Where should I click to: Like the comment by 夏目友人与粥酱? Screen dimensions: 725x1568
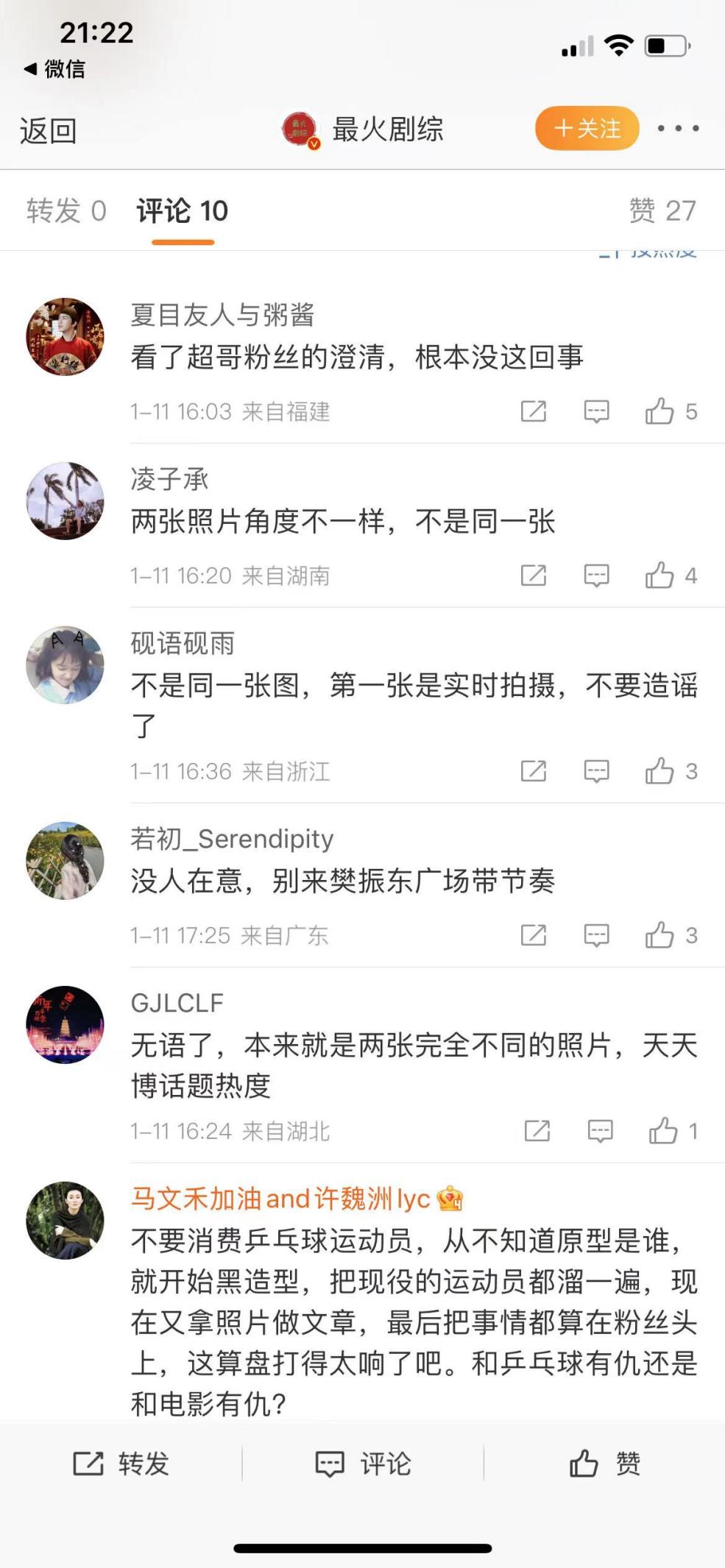[659, 411]
